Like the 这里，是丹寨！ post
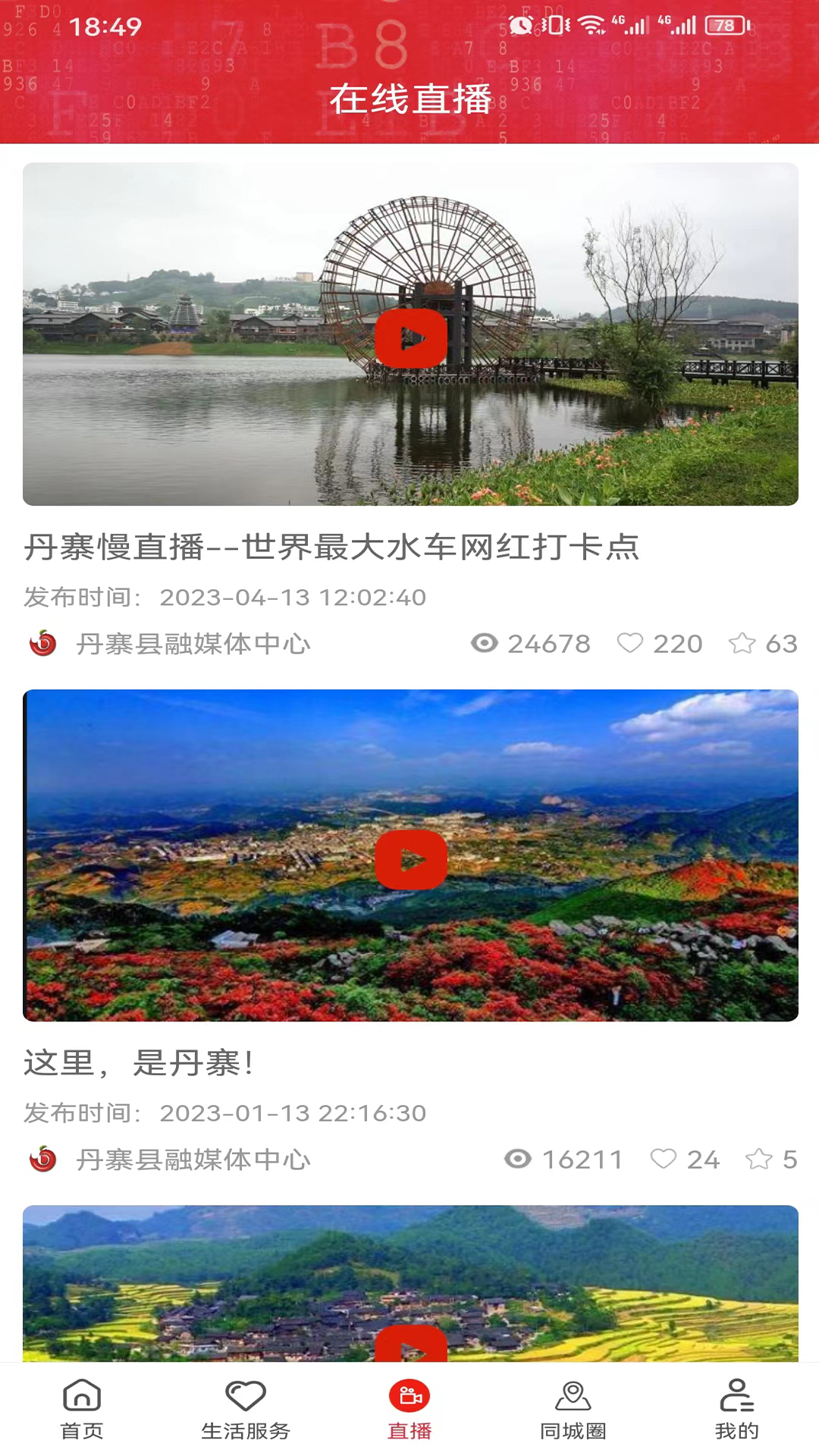The height and width of the screenshot is (1456, 819). point(664,1159)
